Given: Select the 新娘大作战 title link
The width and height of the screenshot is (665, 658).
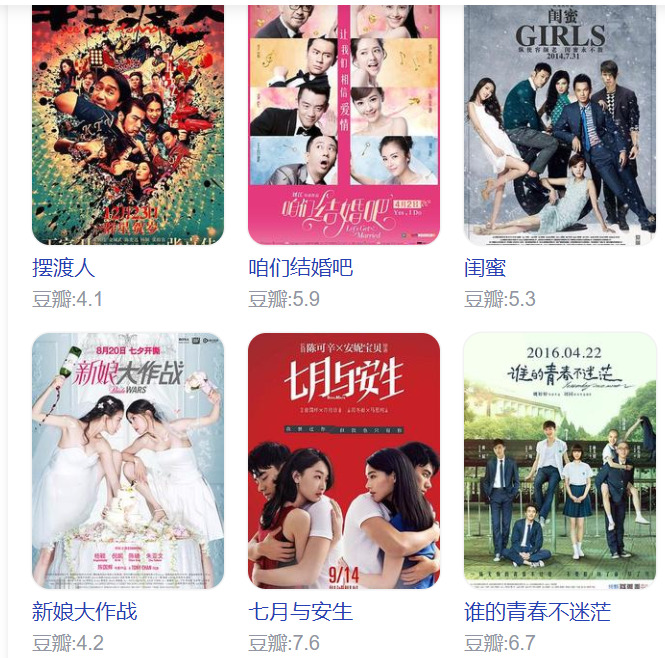Looking at the screenshot, I should click(x=84, y=611).
